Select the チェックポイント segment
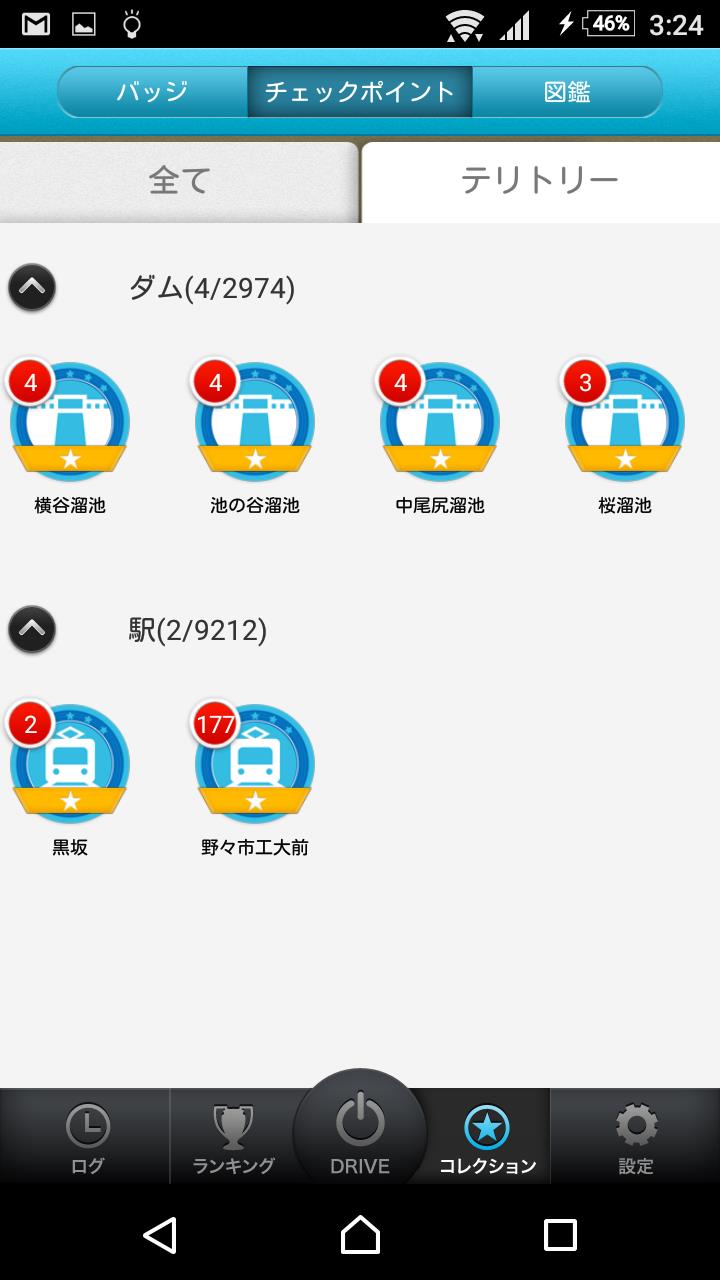Screen dimensions: 720x1280 [x=360, y=92]
